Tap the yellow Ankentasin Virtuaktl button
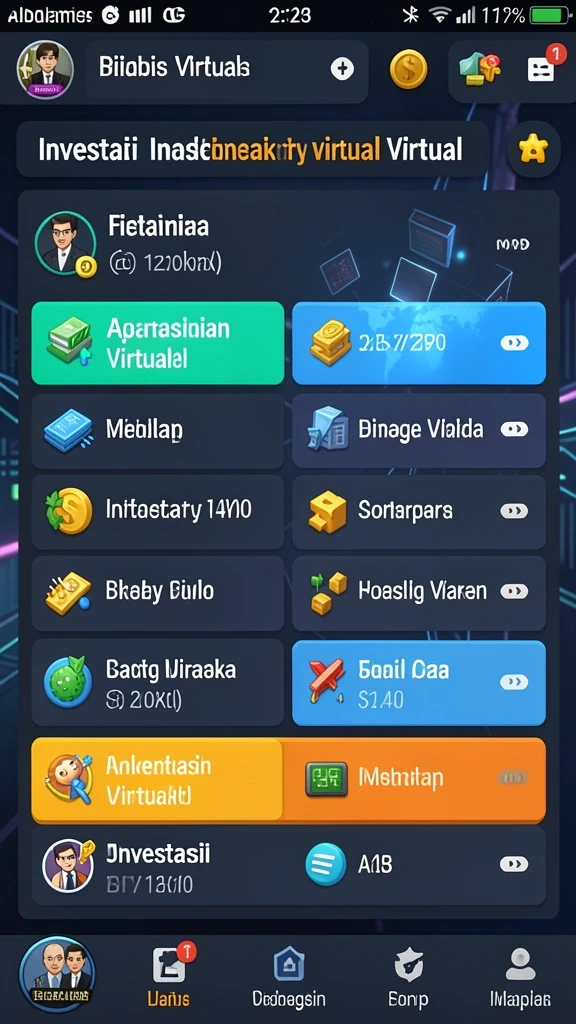The height and width of the screenshot is (1024, 576). click(157, 779)
